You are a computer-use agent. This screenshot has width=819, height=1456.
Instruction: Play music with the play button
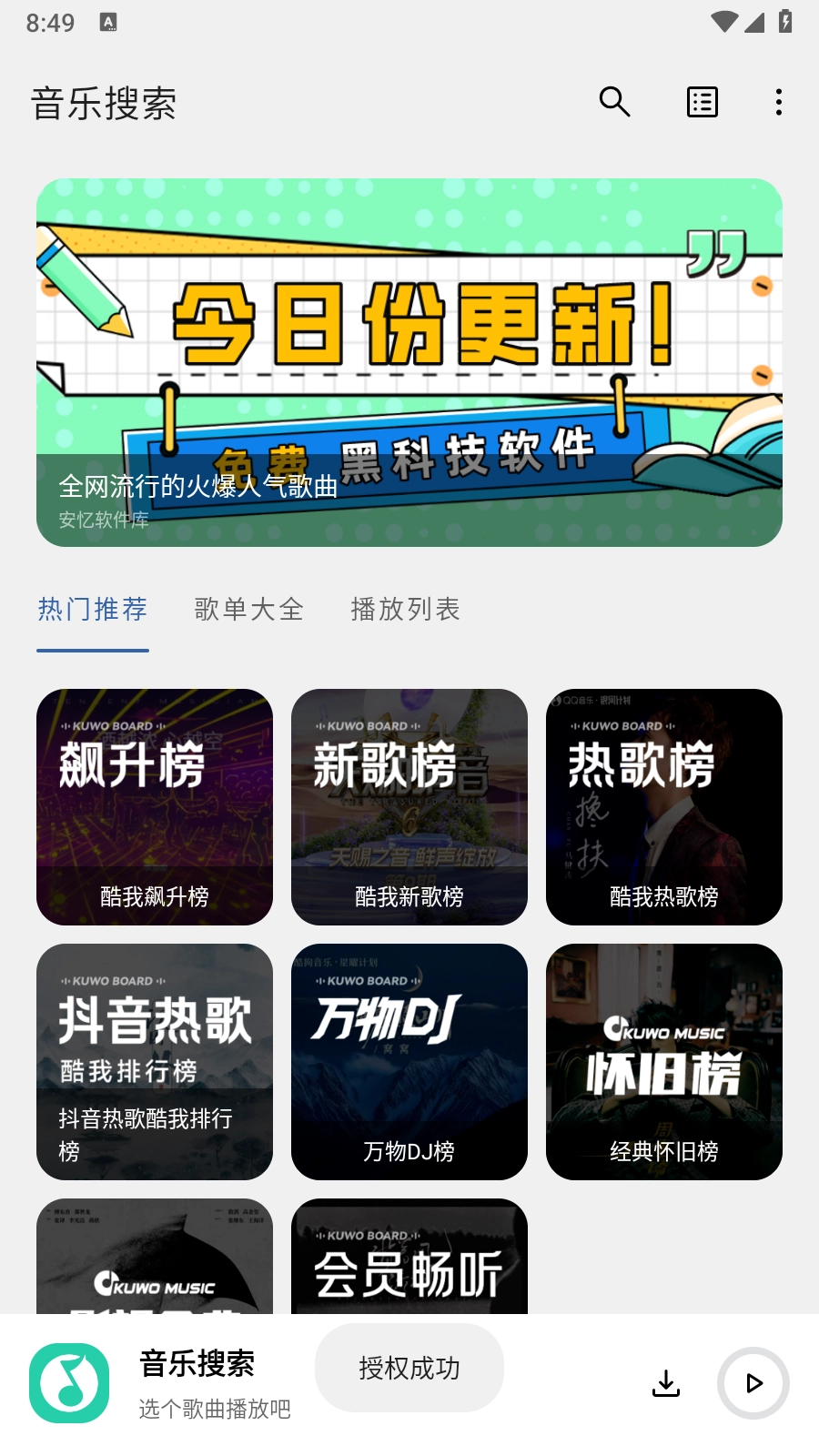[753, 1383]
